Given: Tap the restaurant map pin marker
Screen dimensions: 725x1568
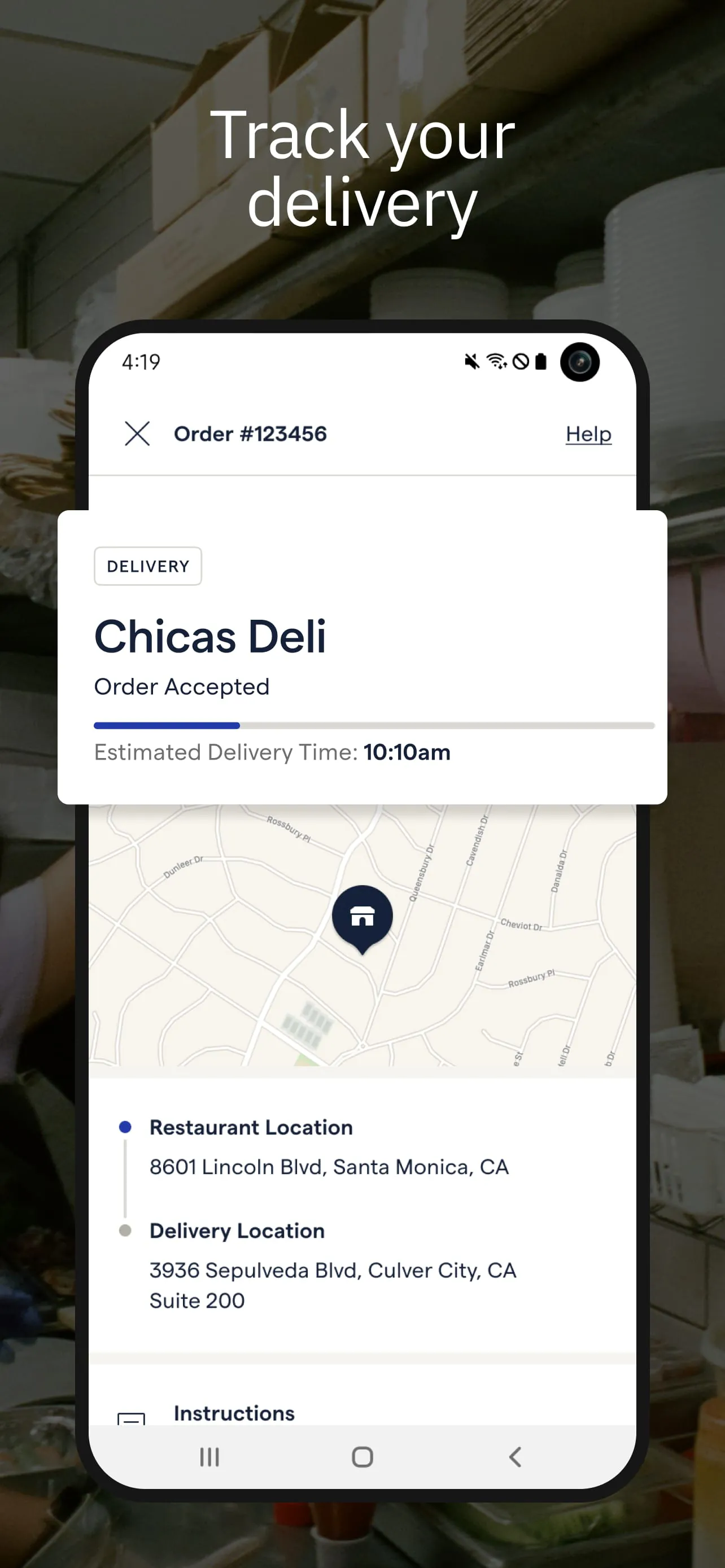Looking at the screenshot, I should point(364,919).
